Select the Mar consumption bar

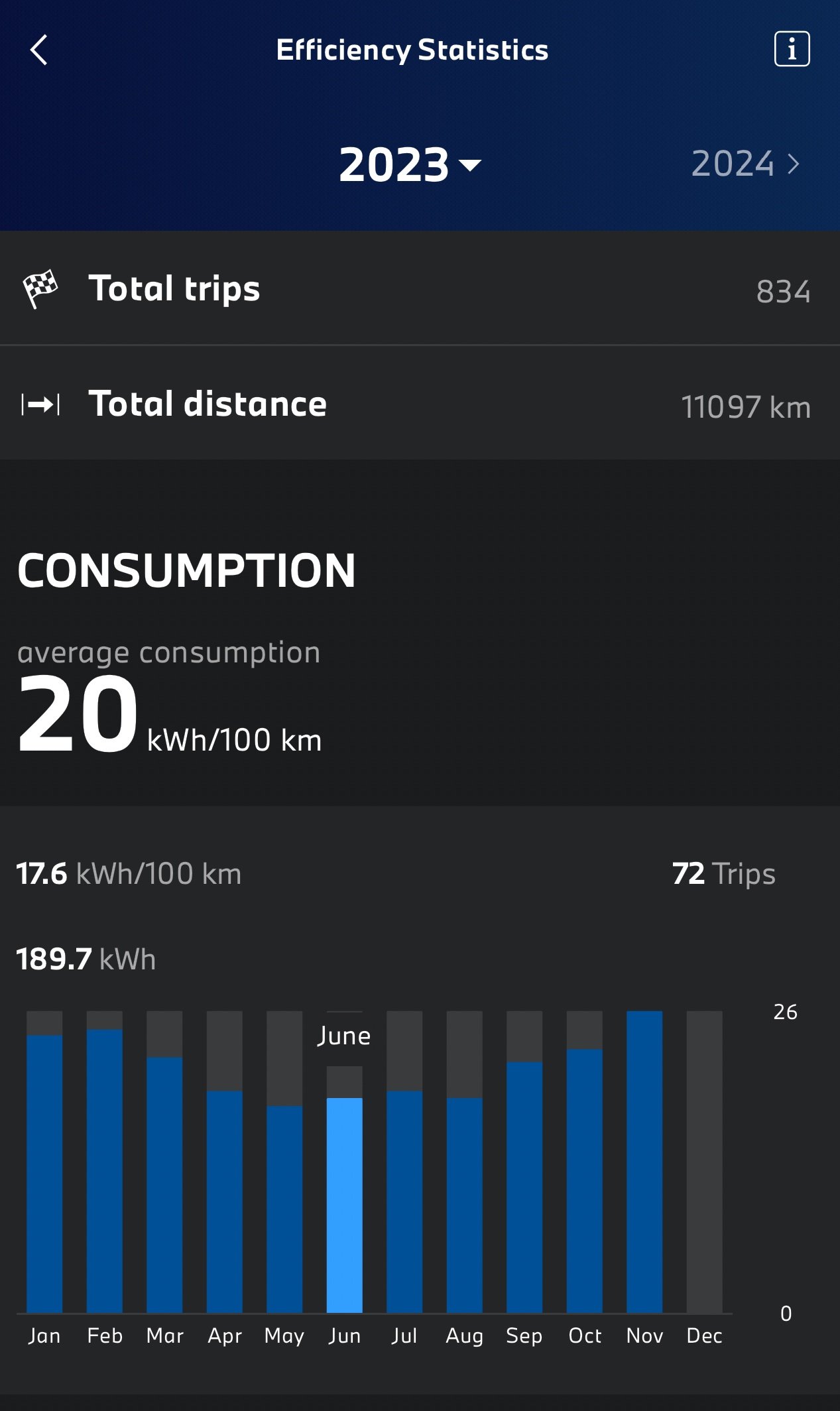(164, 1162)
